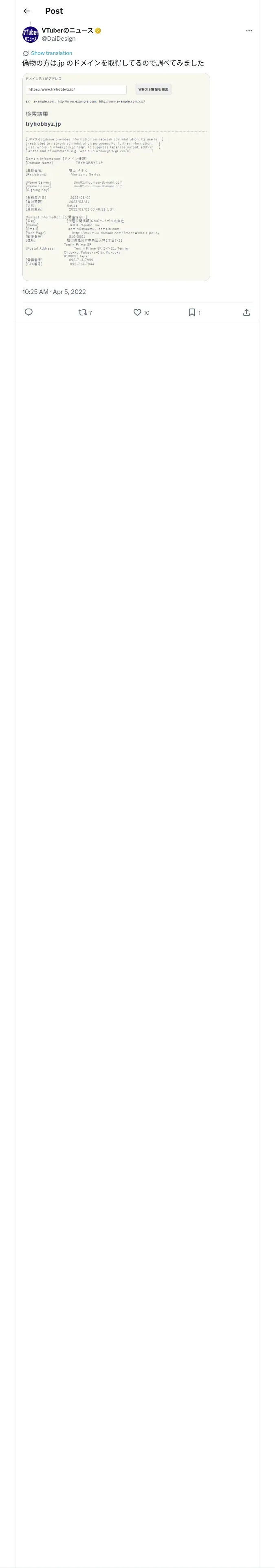Open the VTuberのニュース profile avatar
Image resolution: width=275 pixels, height=1568 pixels.
tap(31, 34)
